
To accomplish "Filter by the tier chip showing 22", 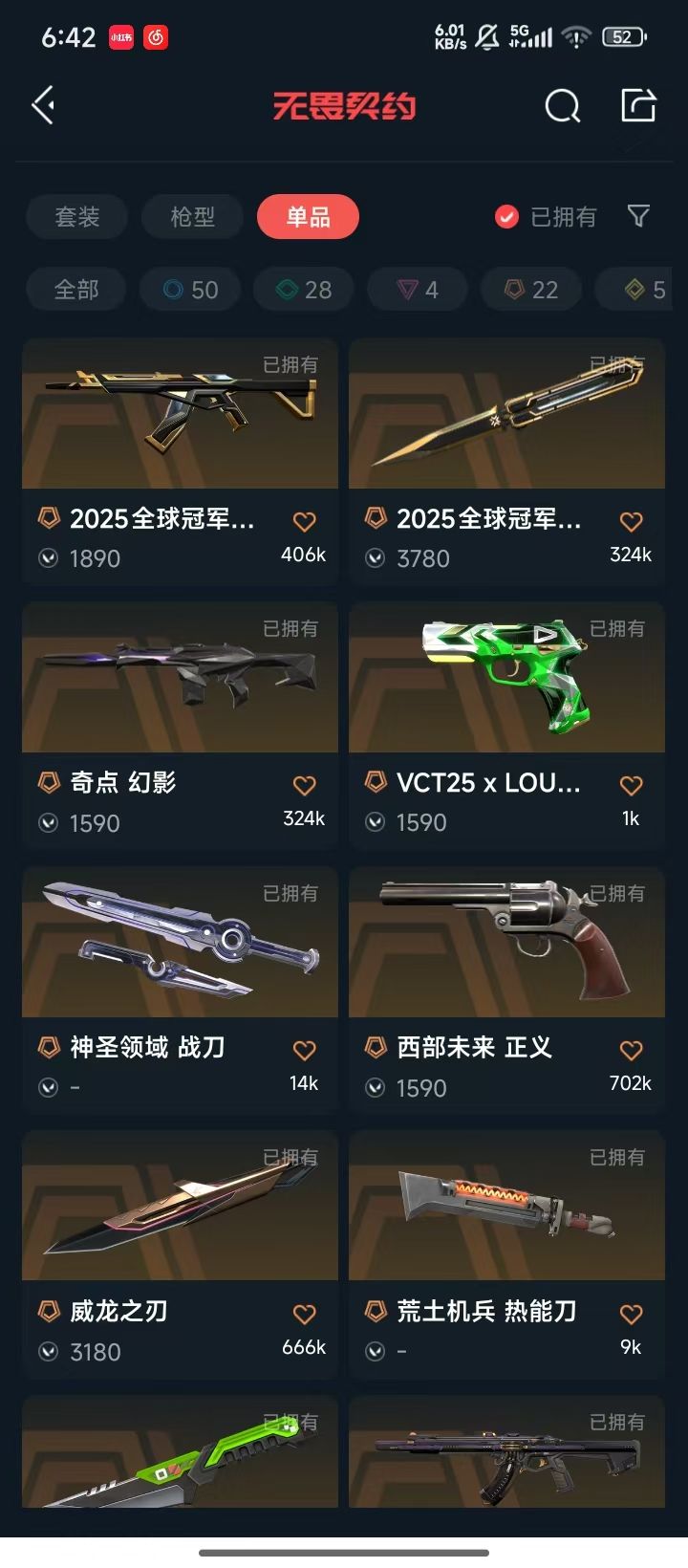I will point(531,290).
